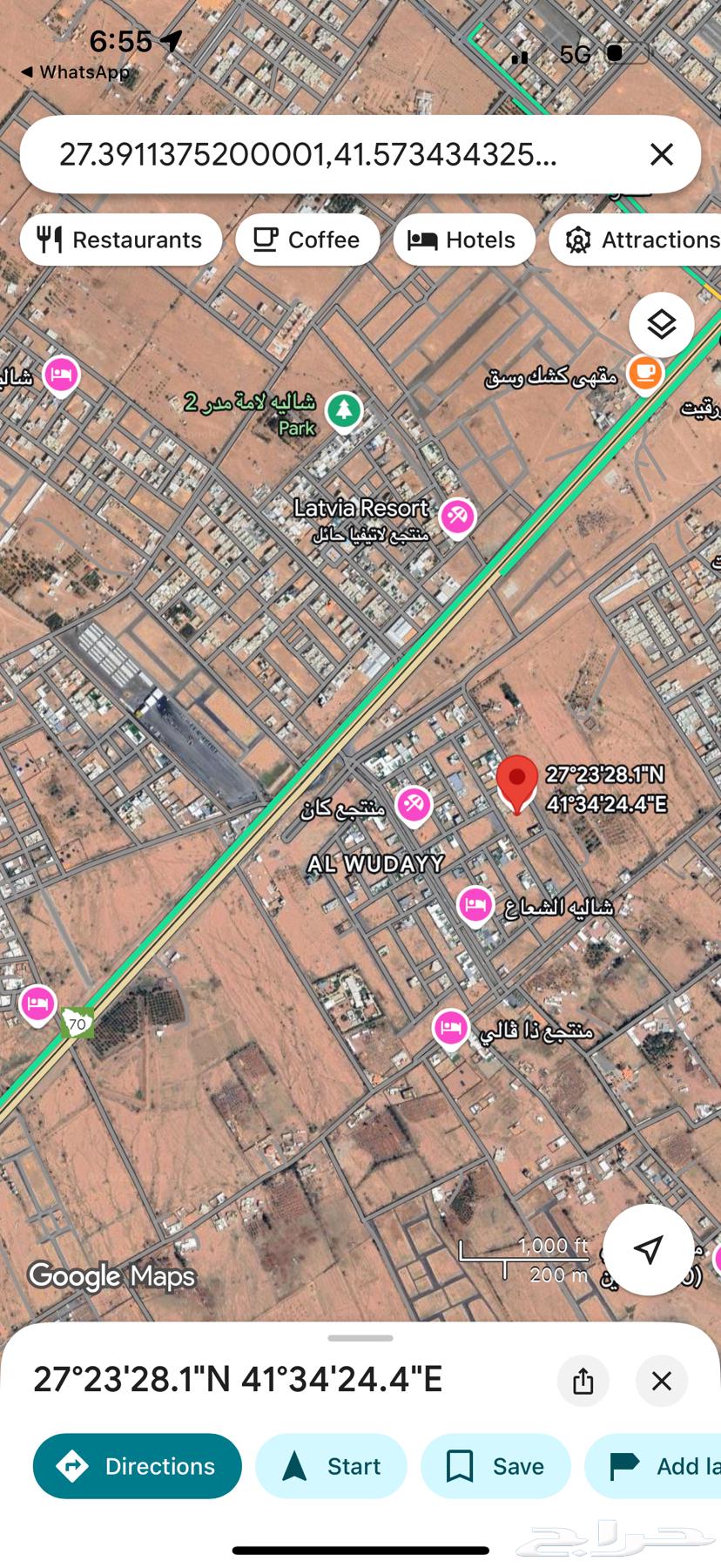Select the Restaurants chip
Viewport: 721px width, 1568px height.
point(121,240)
